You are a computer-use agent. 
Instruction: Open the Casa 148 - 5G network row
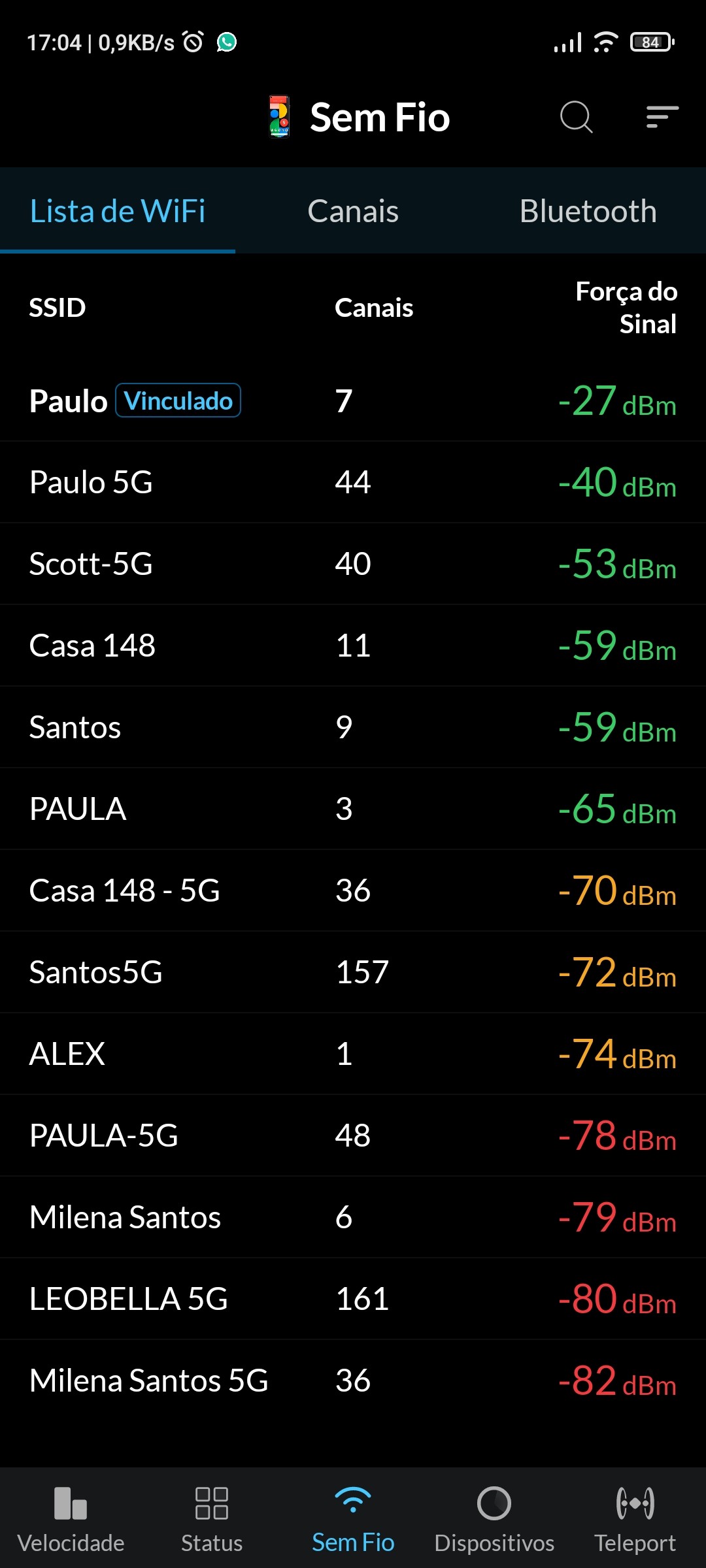coord(353,890)
